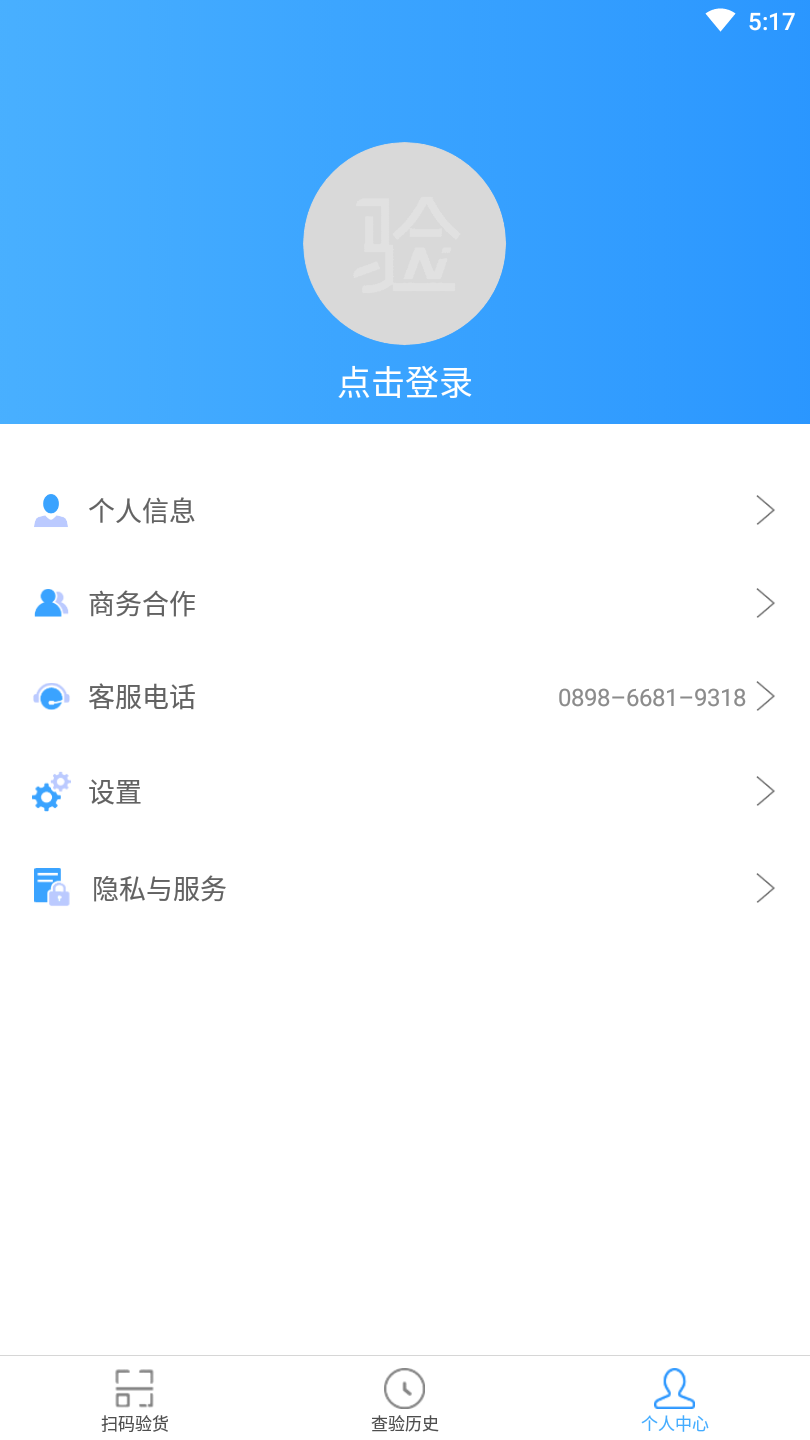This screenshot has height=1440, width=810.
Task: Tap the Wi-Fi status bar icon
Action: tap(718, 19)
